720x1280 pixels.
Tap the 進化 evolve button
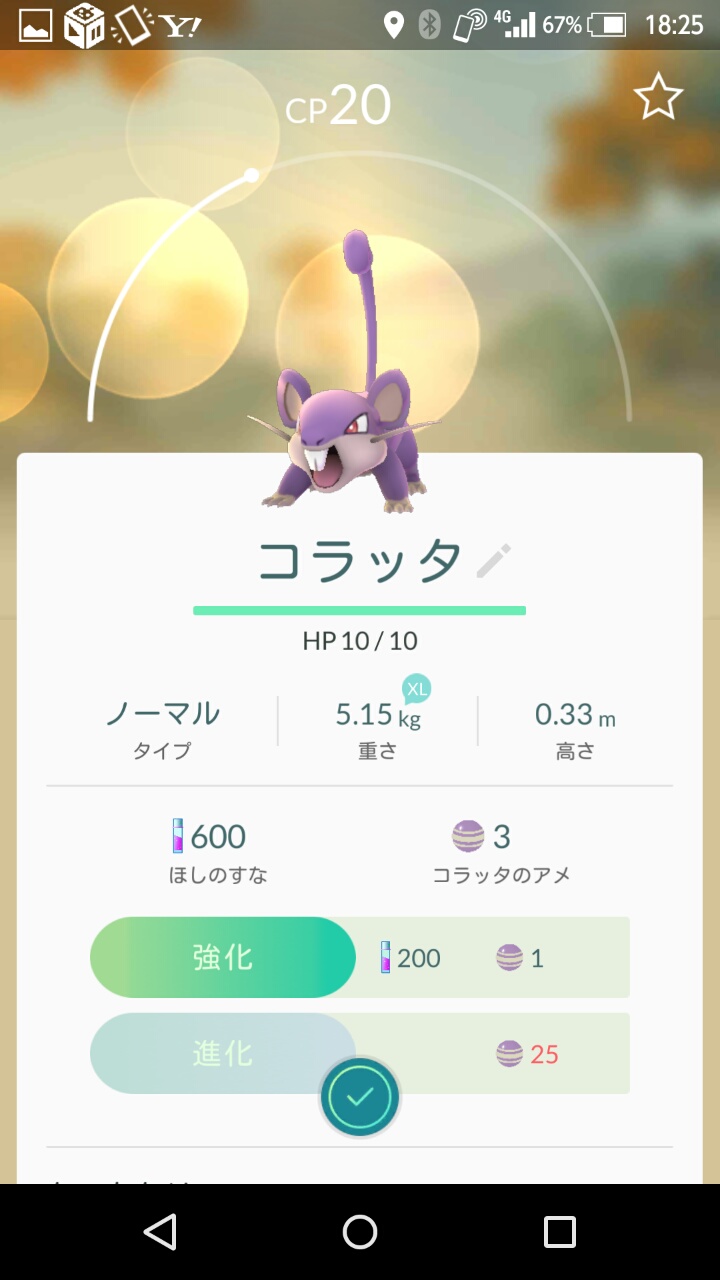(223, 1053)
